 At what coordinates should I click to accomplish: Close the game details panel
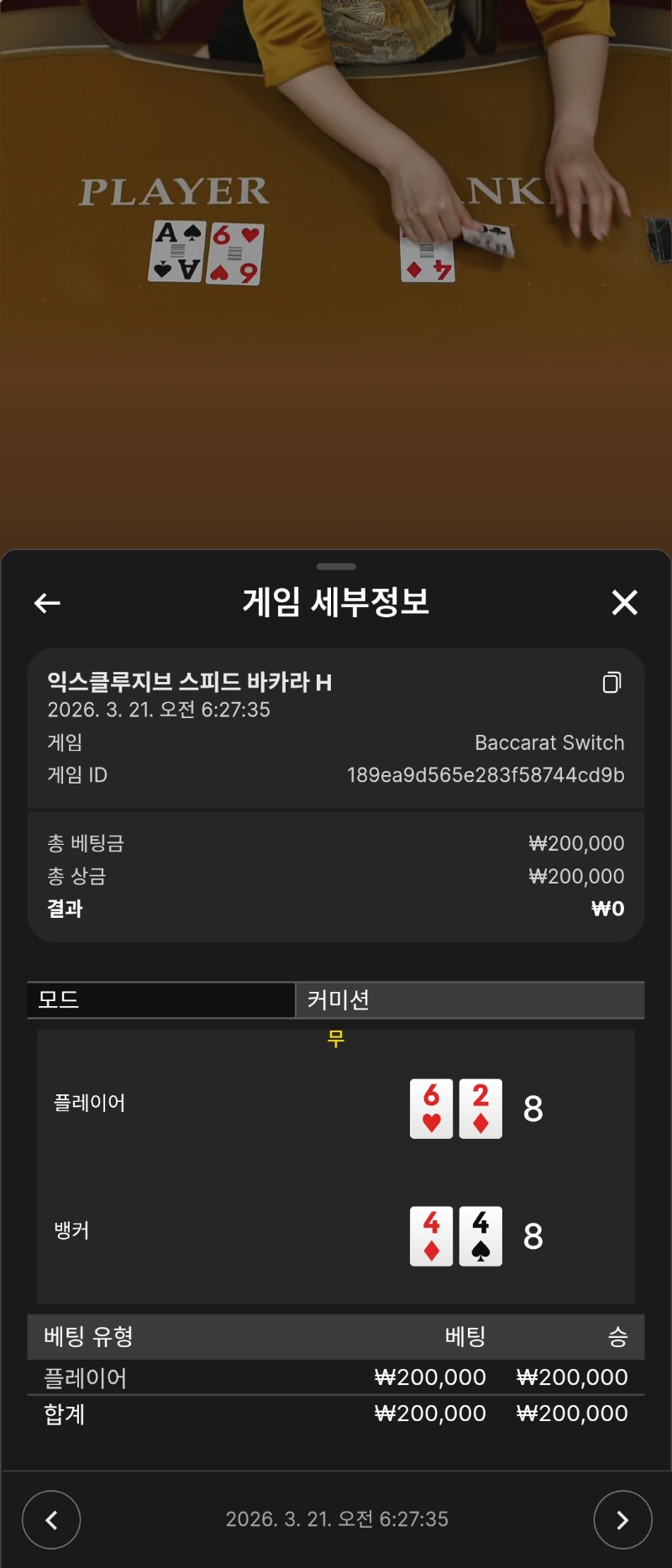624,602
